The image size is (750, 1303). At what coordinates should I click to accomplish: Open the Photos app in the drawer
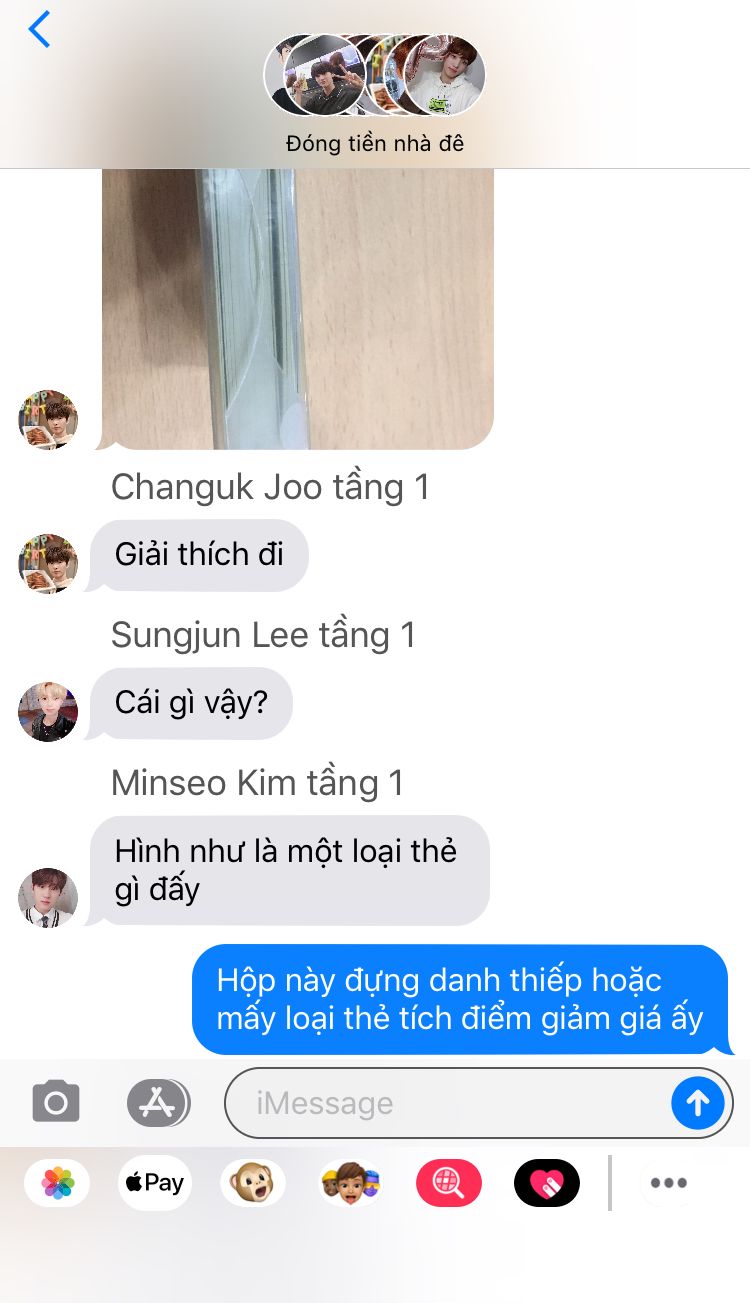pos(57,1184)
